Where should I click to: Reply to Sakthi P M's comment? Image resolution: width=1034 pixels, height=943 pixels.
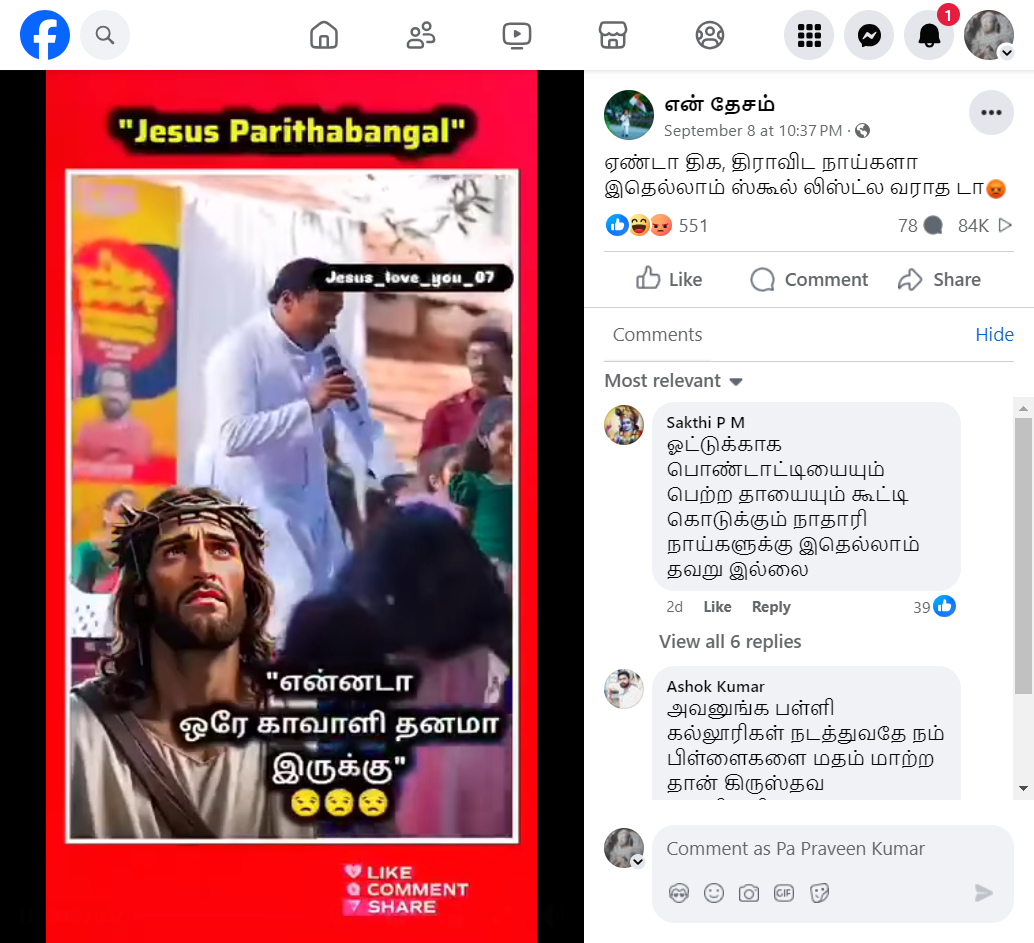pyautogui.click(x=771, y=607)
